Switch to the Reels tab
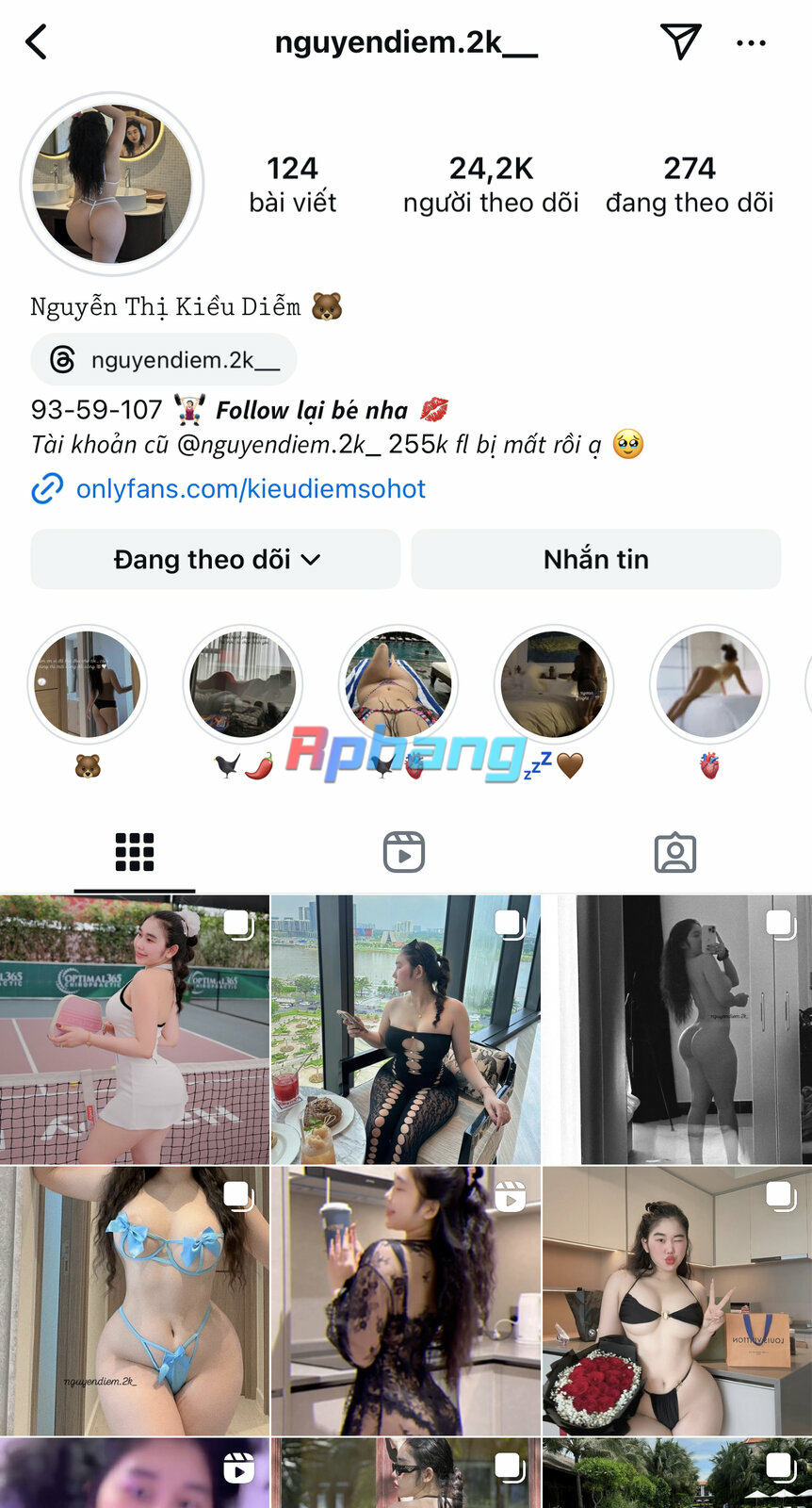 [x=404, y=852]
